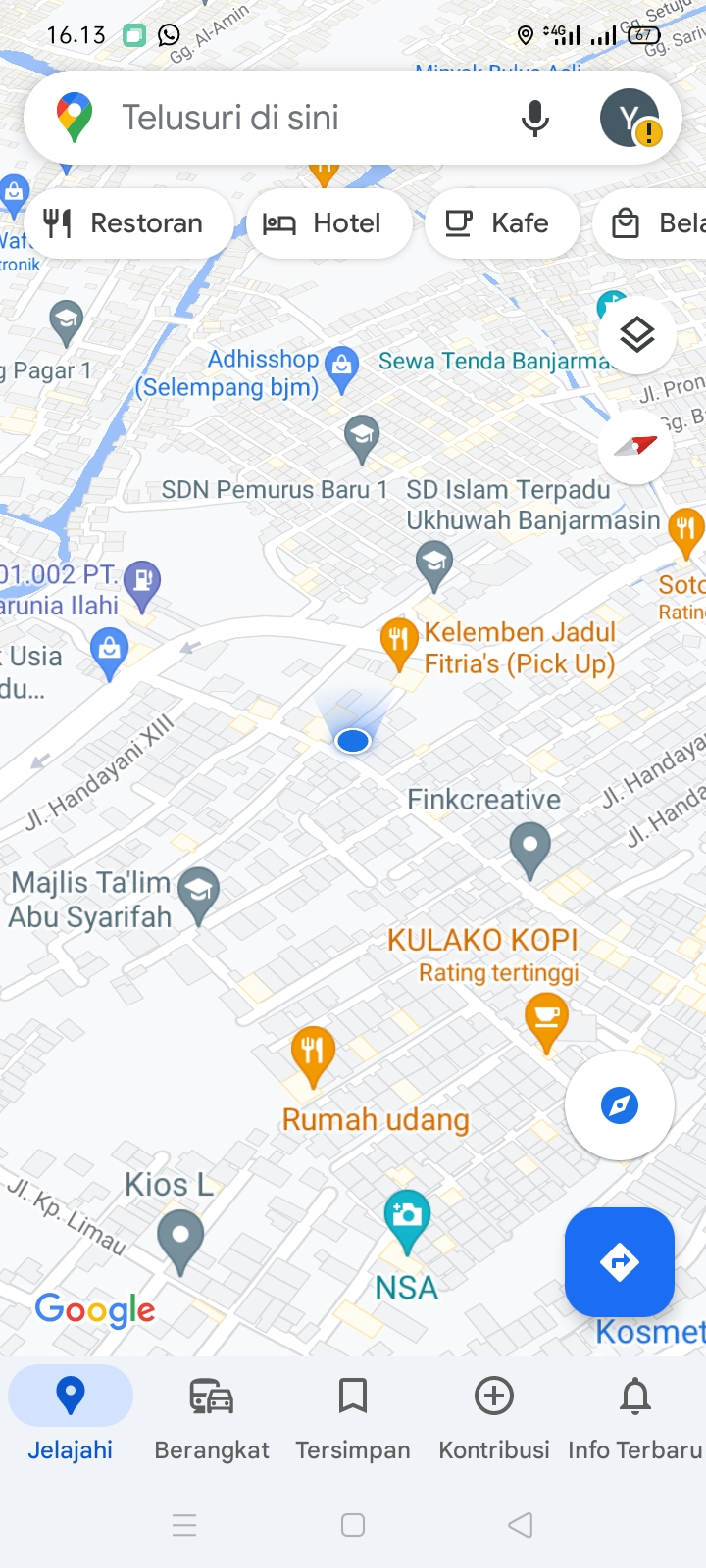Open the account profile avatar
Image resolution: width=706 pixels, height=1568 pixels.
[x=630, y=118]
